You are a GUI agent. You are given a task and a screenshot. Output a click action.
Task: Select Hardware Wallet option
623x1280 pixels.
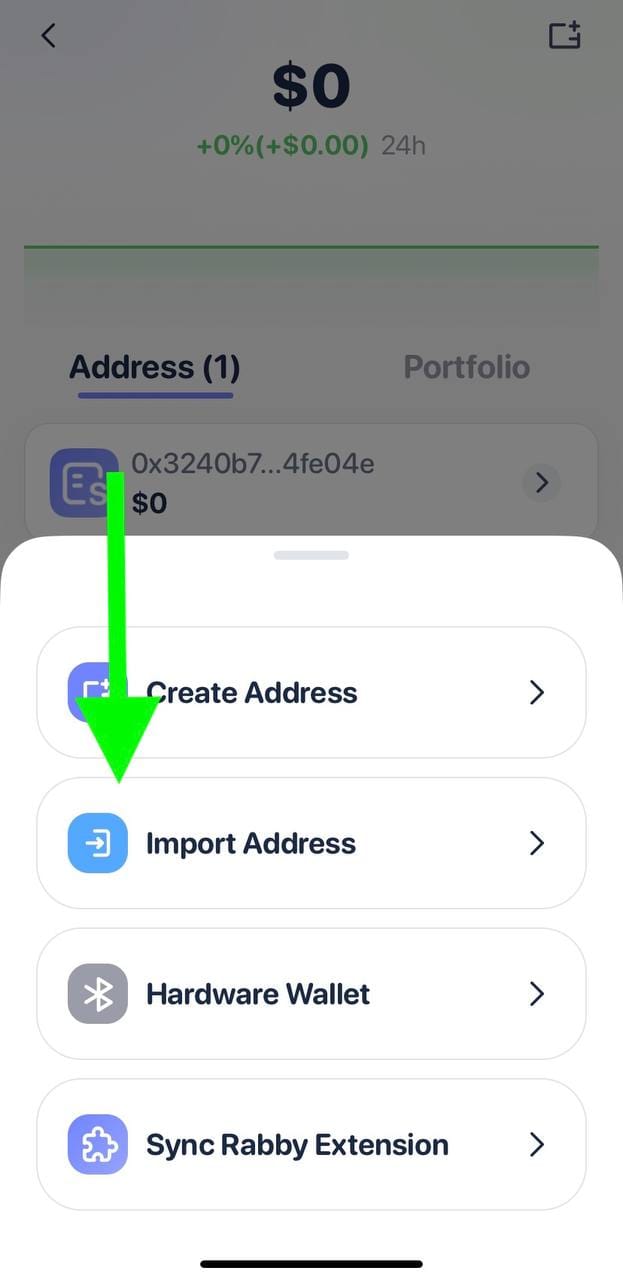(x=311, y=993)
